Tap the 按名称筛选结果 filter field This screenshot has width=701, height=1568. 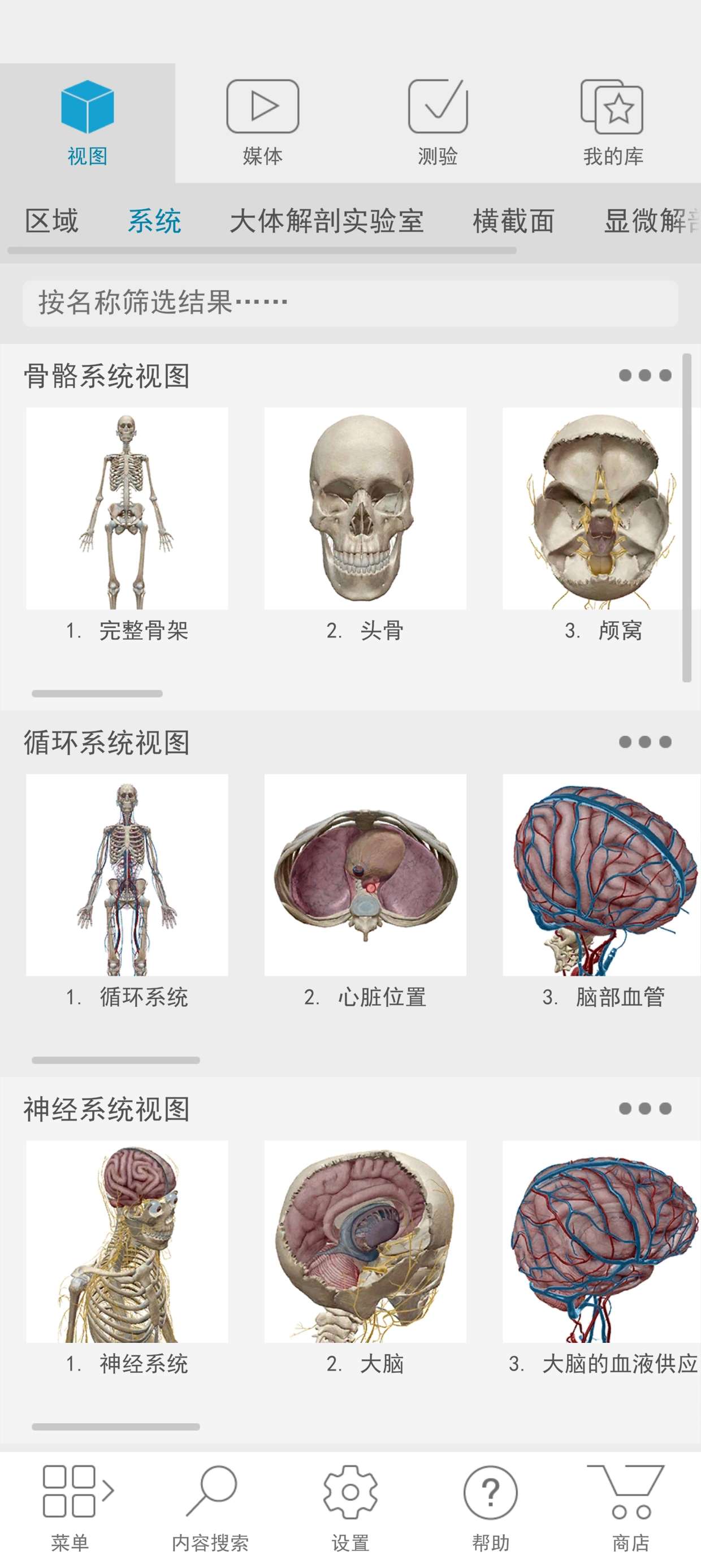point(350,303)
